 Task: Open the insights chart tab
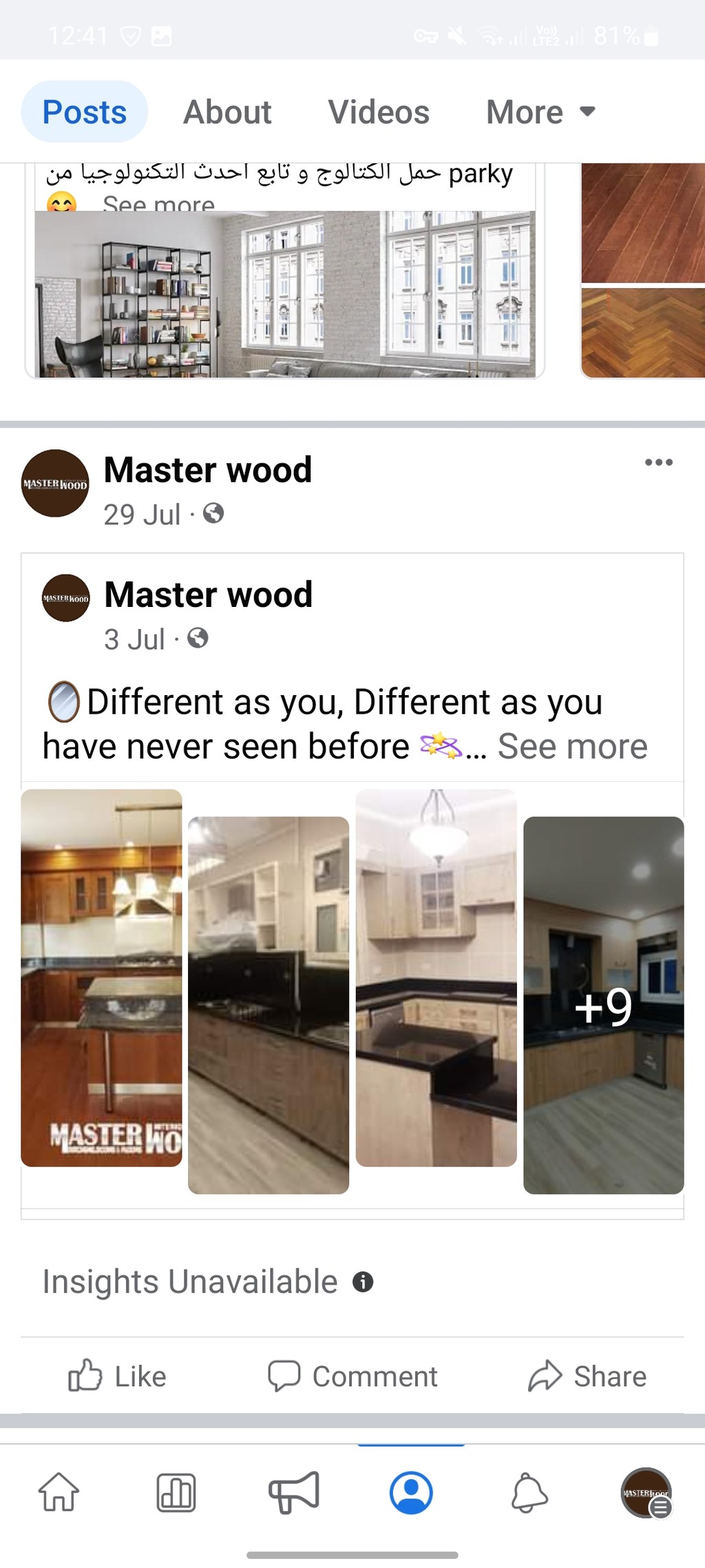(x=176, y=1492)
